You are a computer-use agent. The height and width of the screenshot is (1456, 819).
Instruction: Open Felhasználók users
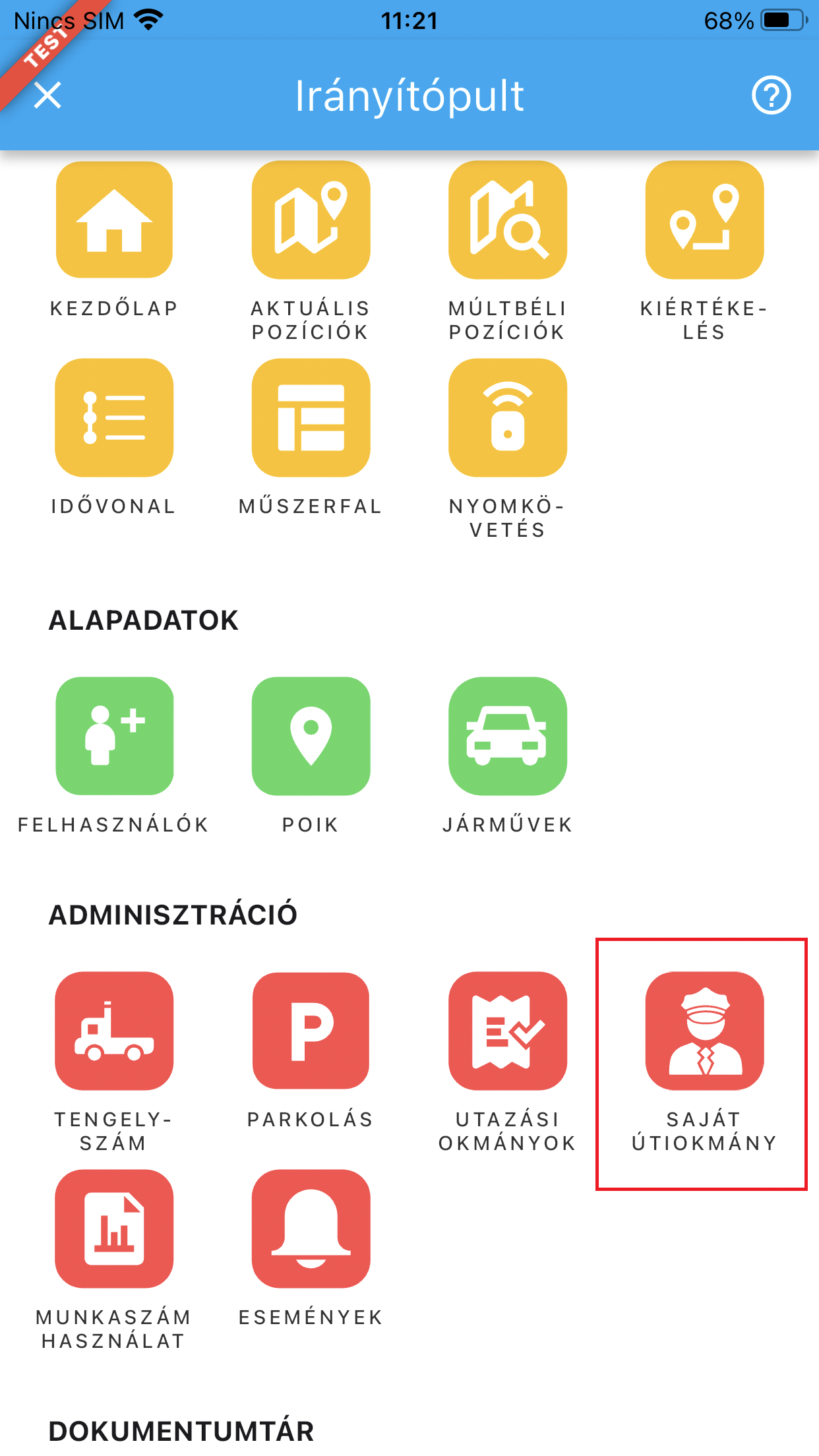(x=114, y=736)
